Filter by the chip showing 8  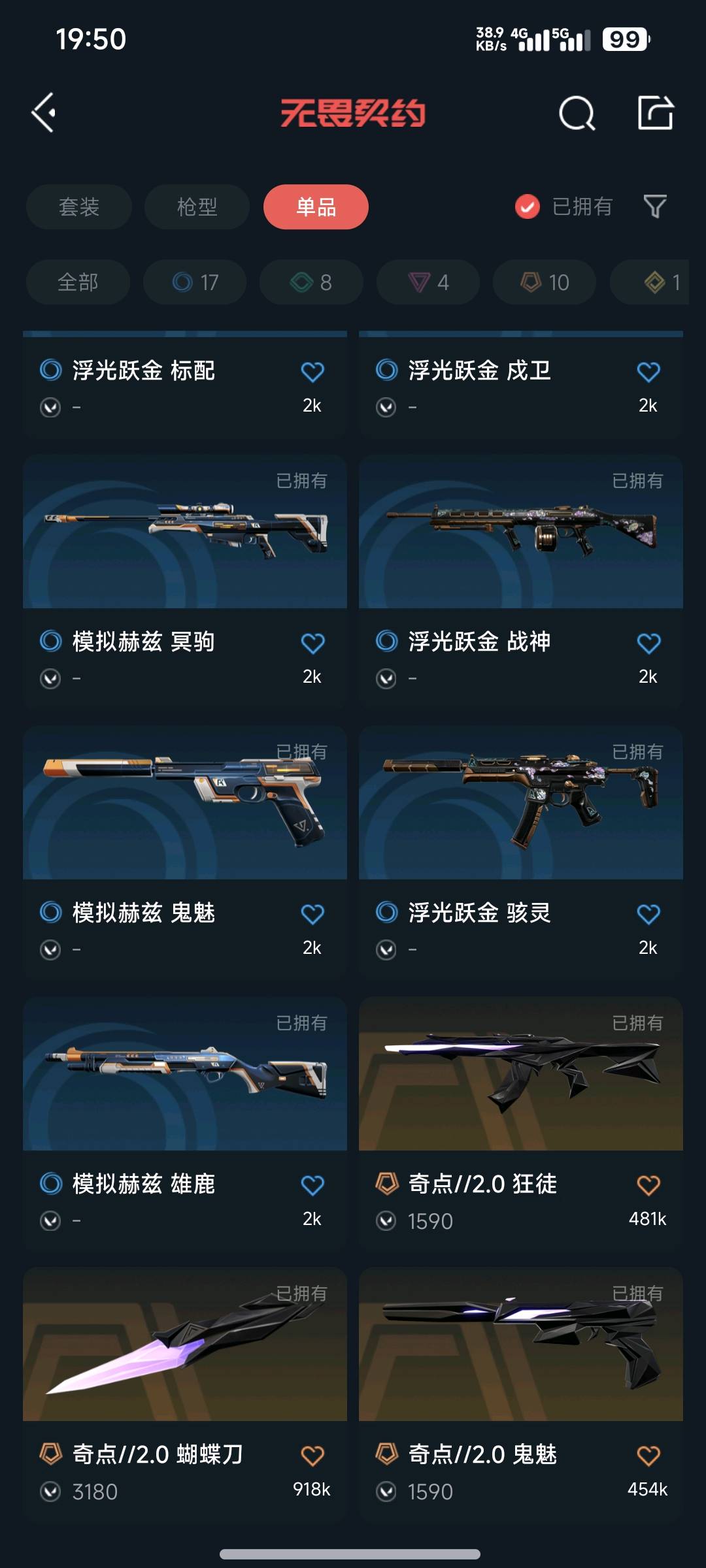point(311,282)
